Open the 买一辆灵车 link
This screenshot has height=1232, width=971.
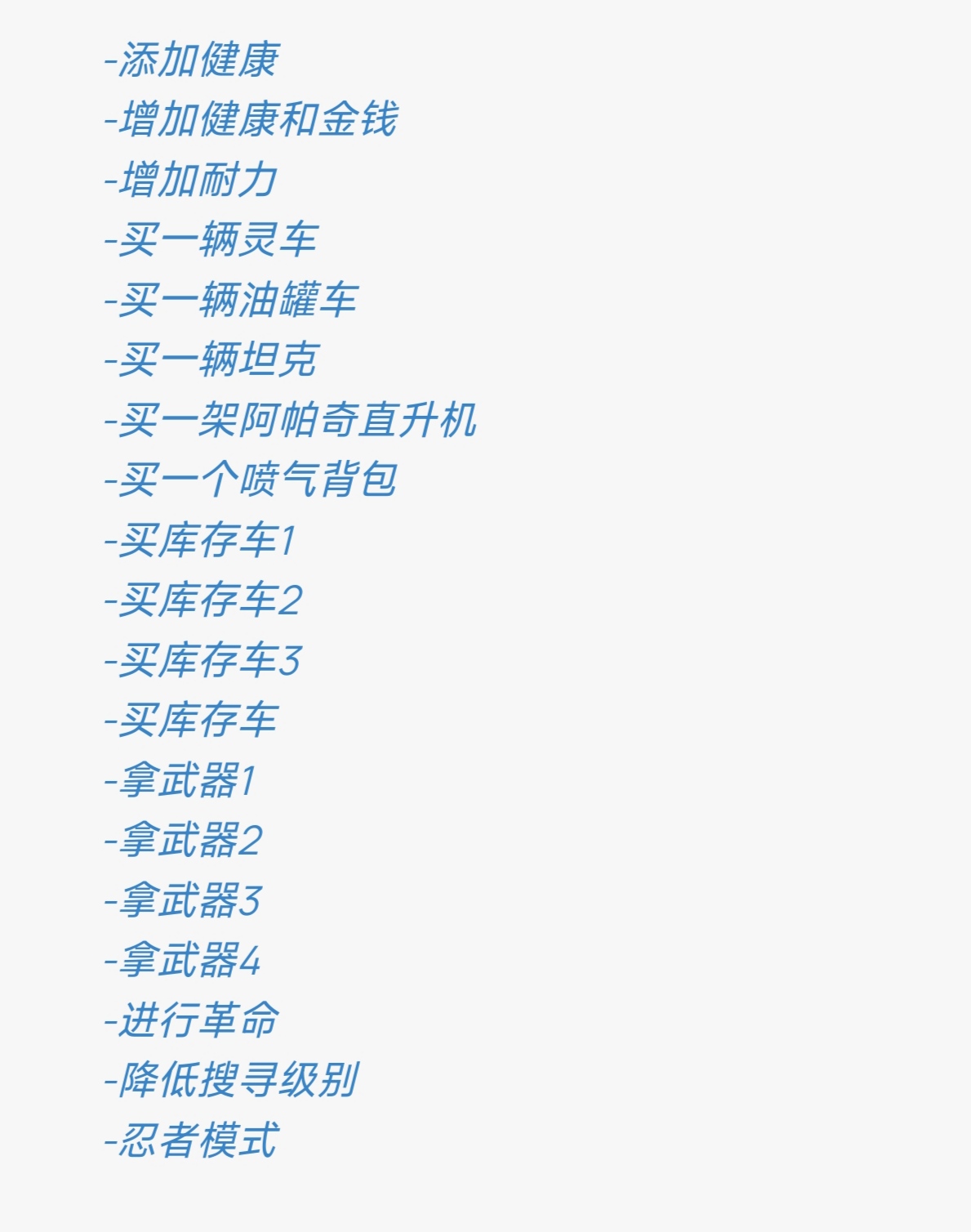click(x=212, y=239)
